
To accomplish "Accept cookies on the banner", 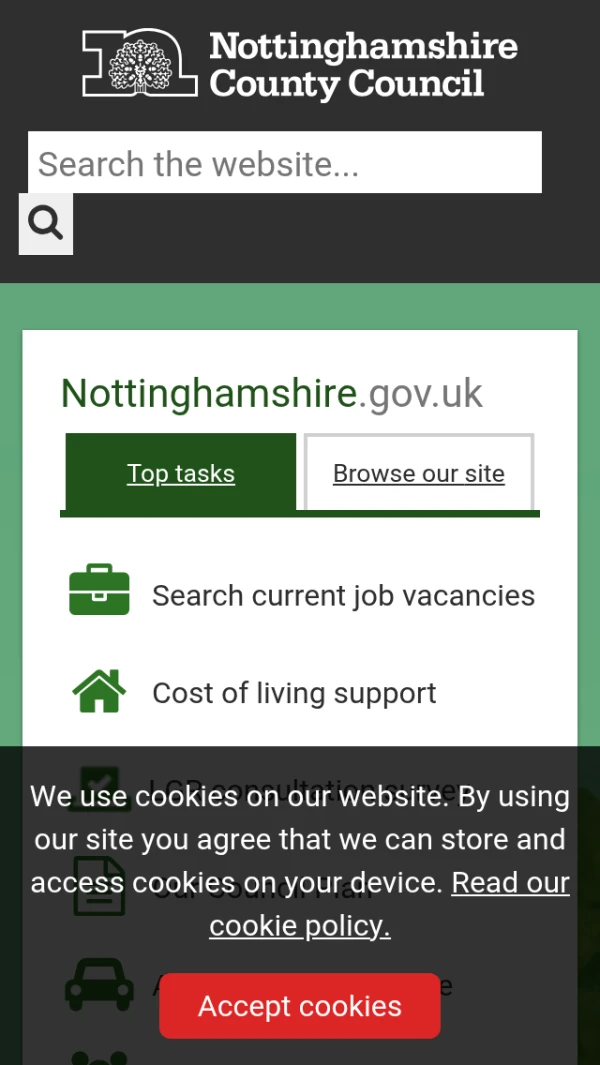I will 300,1006.
